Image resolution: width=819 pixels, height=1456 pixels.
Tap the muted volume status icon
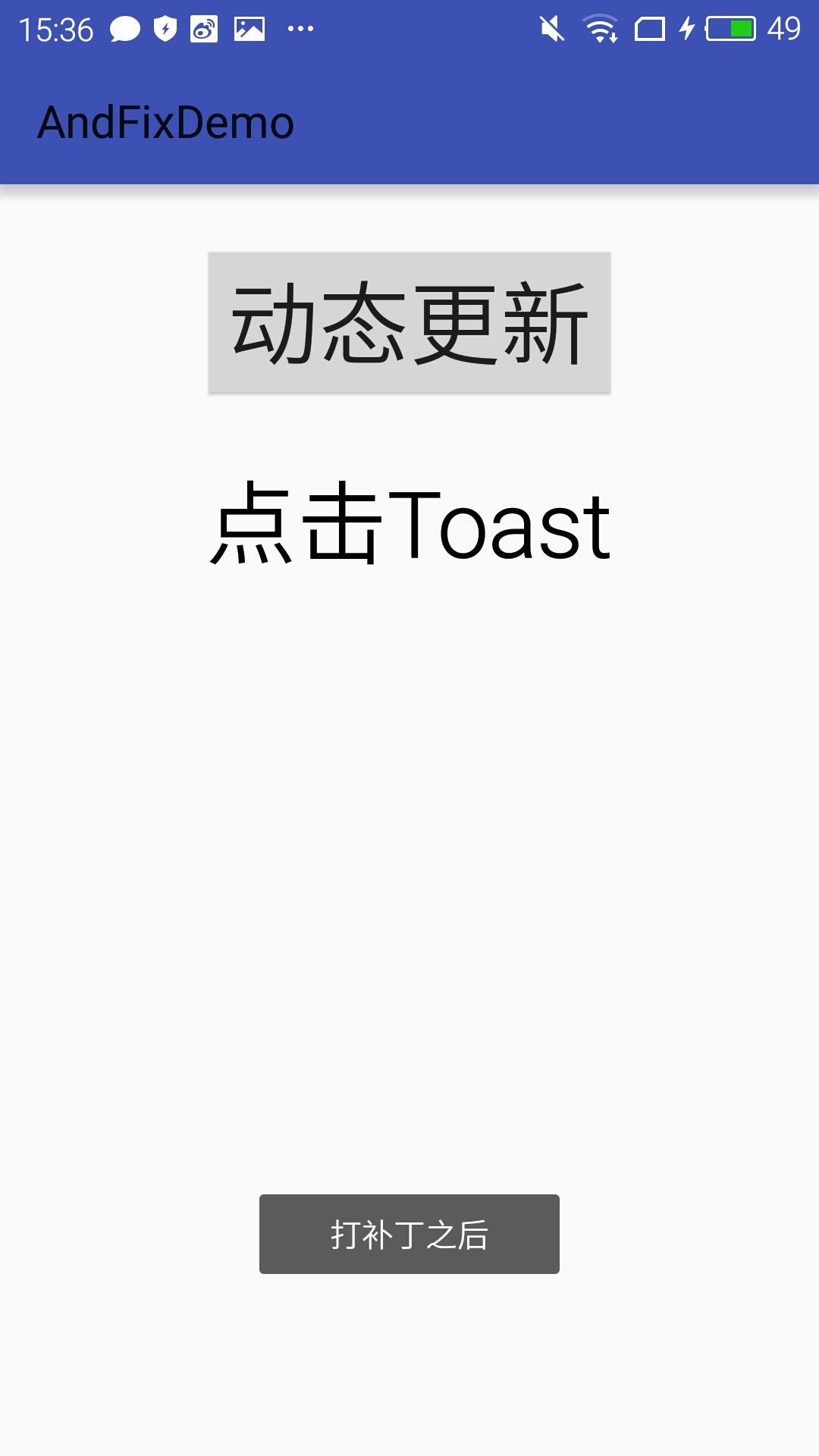553,29
